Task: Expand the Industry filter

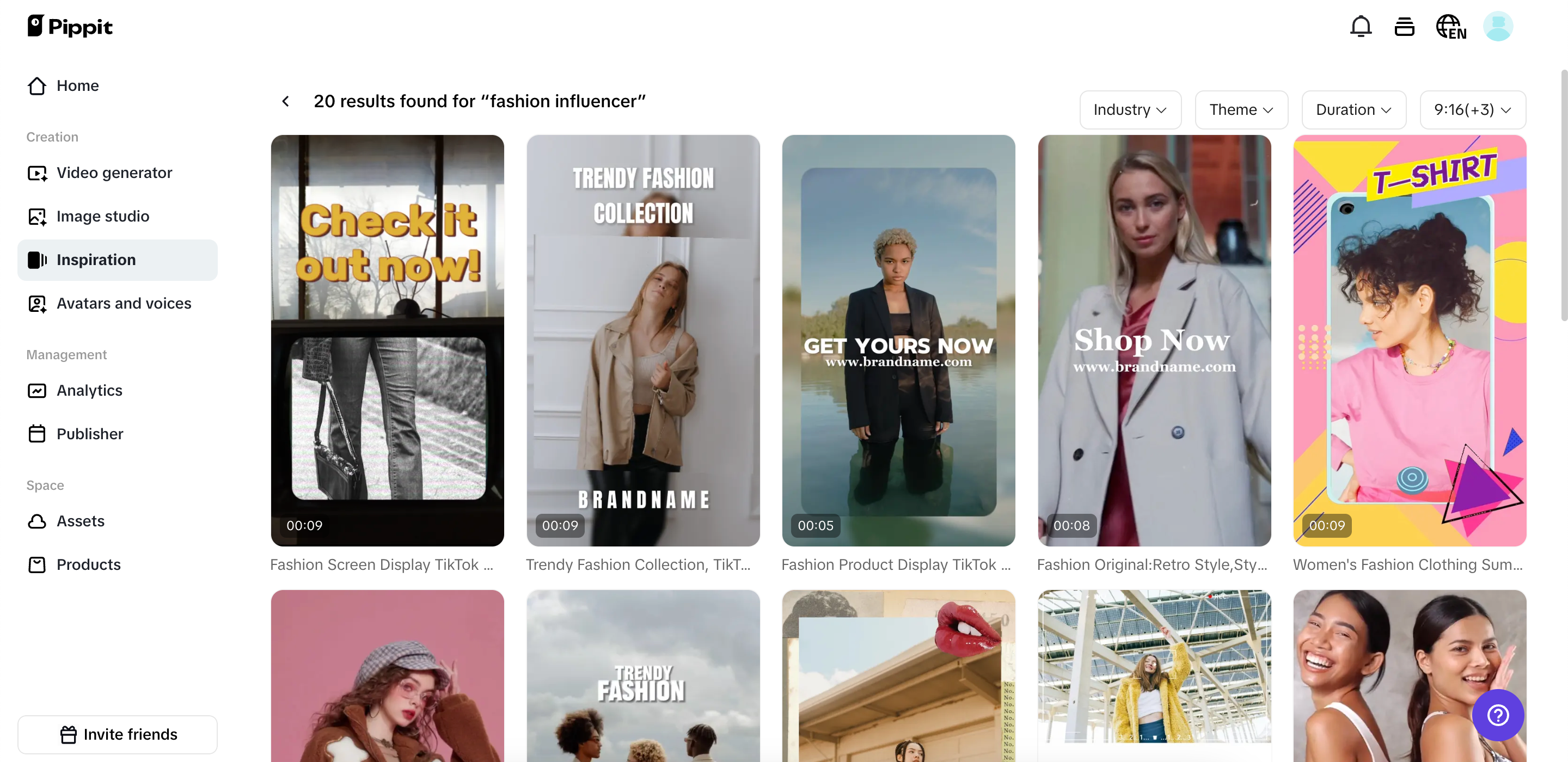Action: coord(1130,109)
